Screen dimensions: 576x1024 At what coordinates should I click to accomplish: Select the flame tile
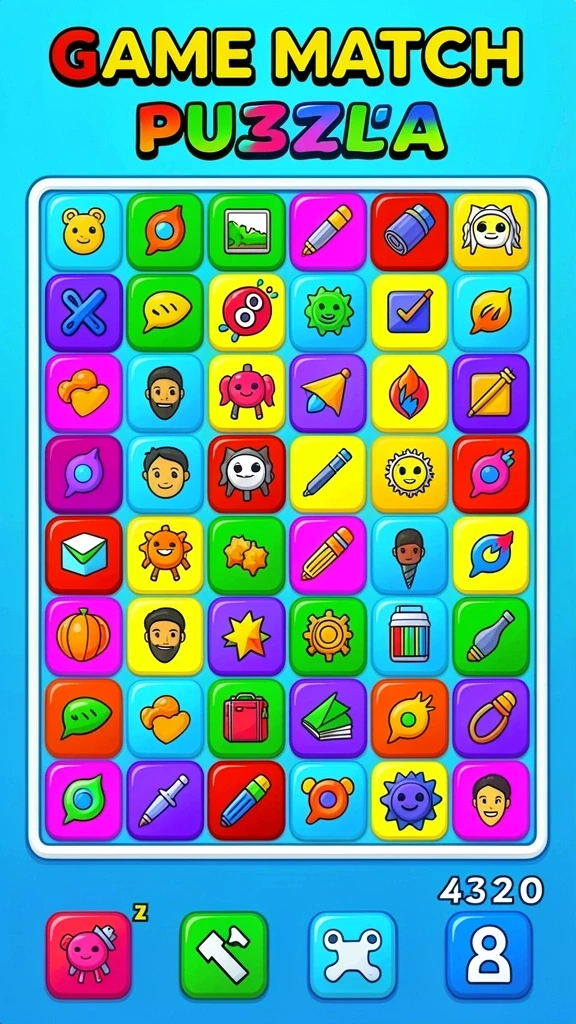(409, 393)
